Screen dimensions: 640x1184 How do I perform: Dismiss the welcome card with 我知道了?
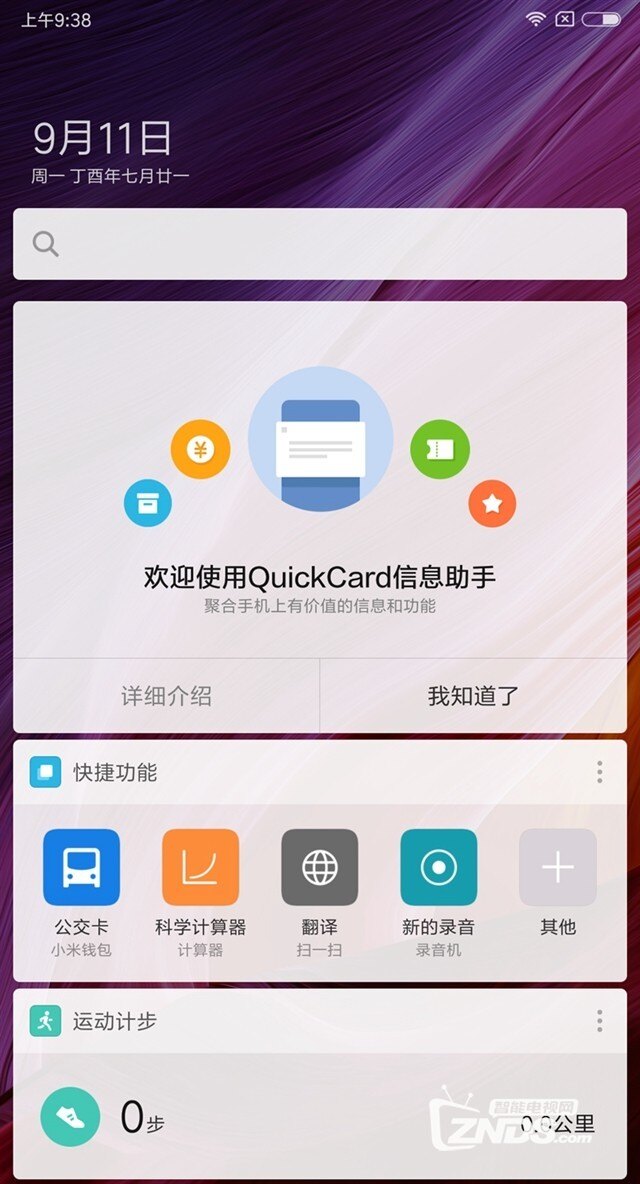click(473, 696)
